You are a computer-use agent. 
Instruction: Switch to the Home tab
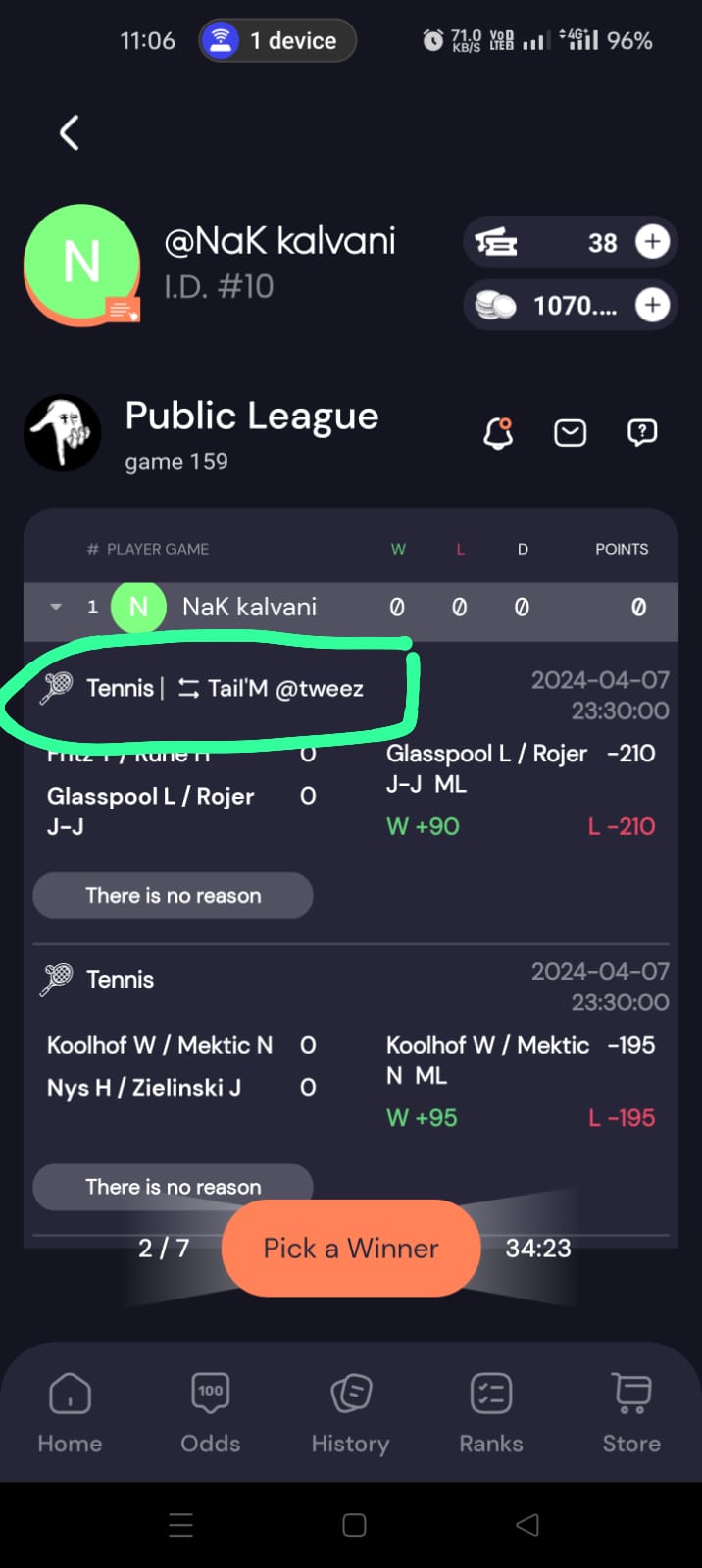pyautogui.click(x=70, y=1412)
